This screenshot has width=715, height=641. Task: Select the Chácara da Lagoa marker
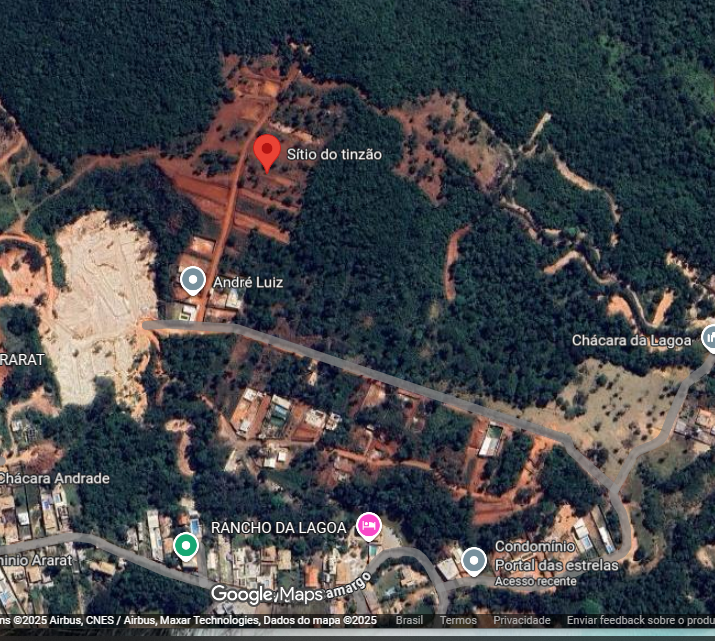710,338
